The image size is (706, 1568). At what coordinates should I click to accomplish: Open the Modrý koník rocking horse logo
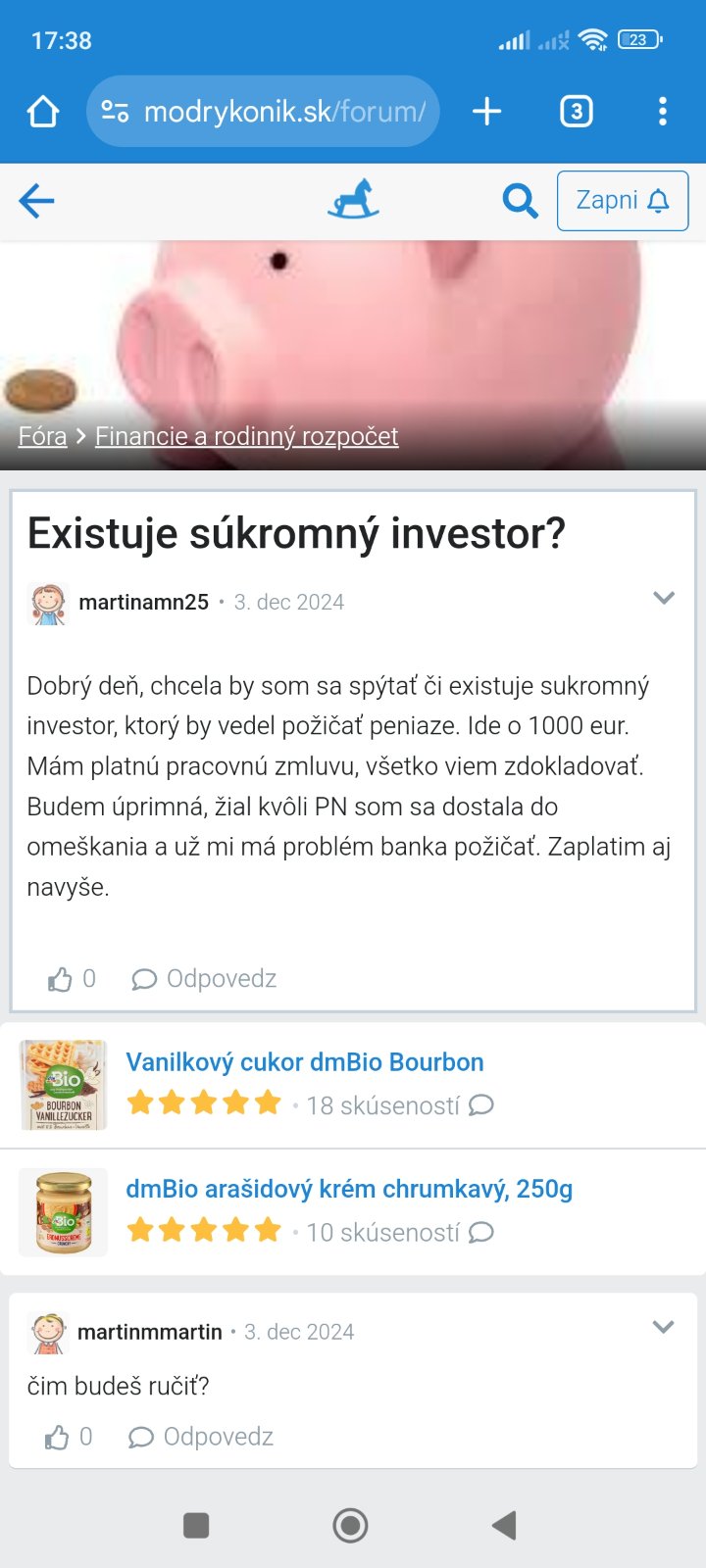click(x=353, y=199)
